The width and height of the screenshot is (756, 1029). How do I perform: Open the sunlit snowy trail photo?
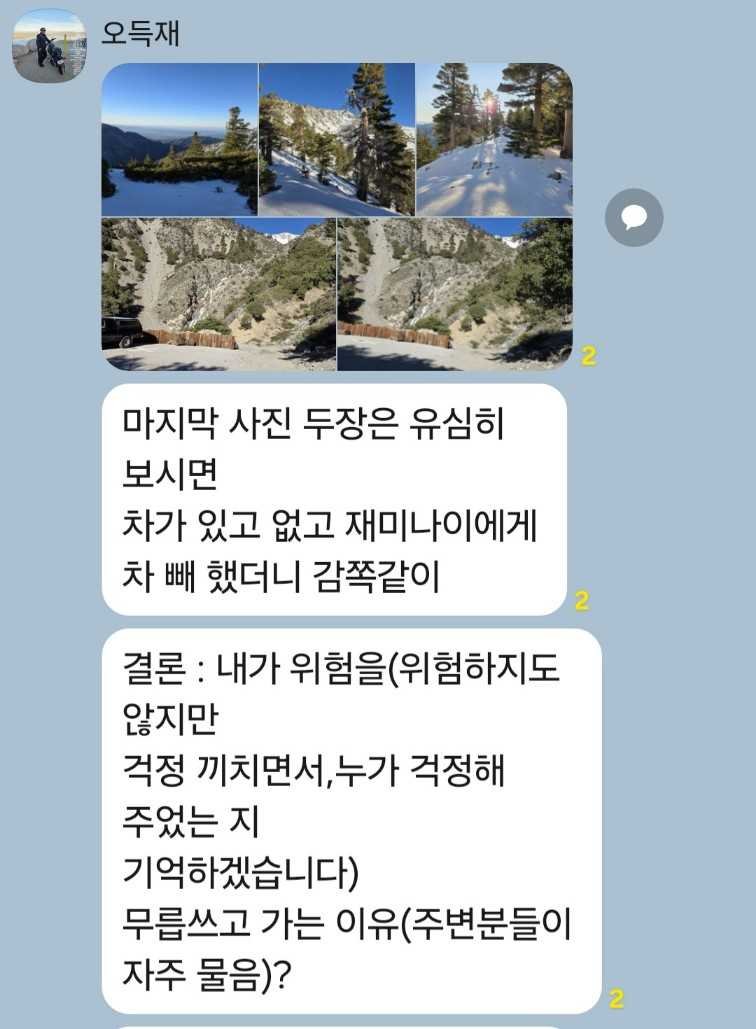494,140
